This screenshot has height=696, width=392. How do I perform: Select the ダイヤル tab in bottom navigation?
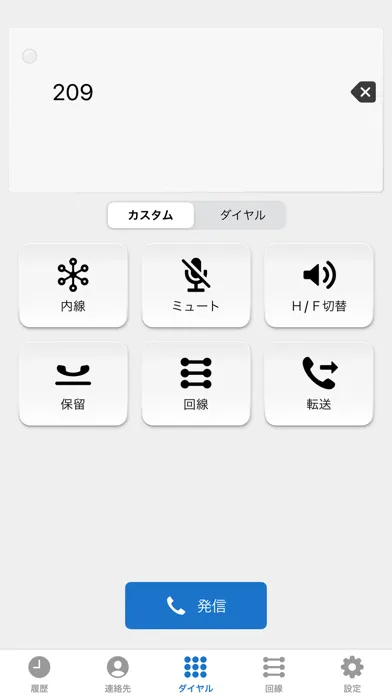coord(196,674)
